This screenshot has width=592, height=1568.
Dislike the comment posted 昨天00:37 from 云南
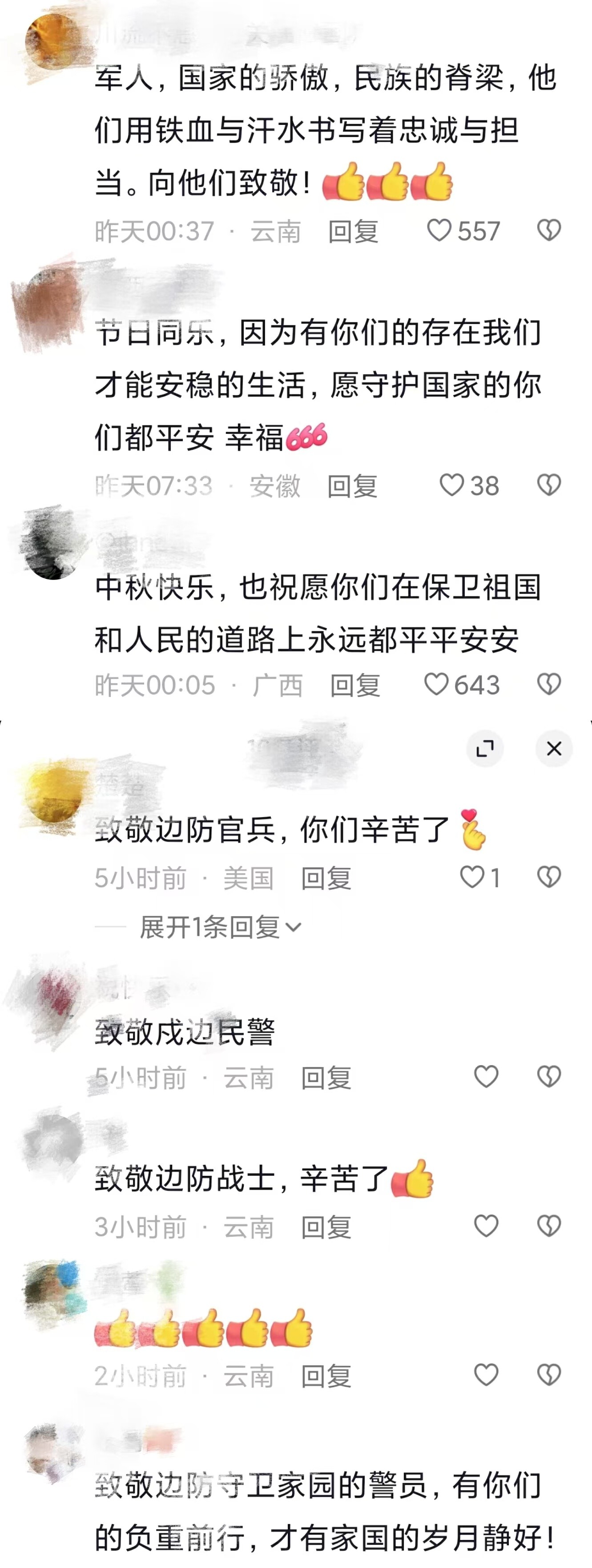click(549, 231)
